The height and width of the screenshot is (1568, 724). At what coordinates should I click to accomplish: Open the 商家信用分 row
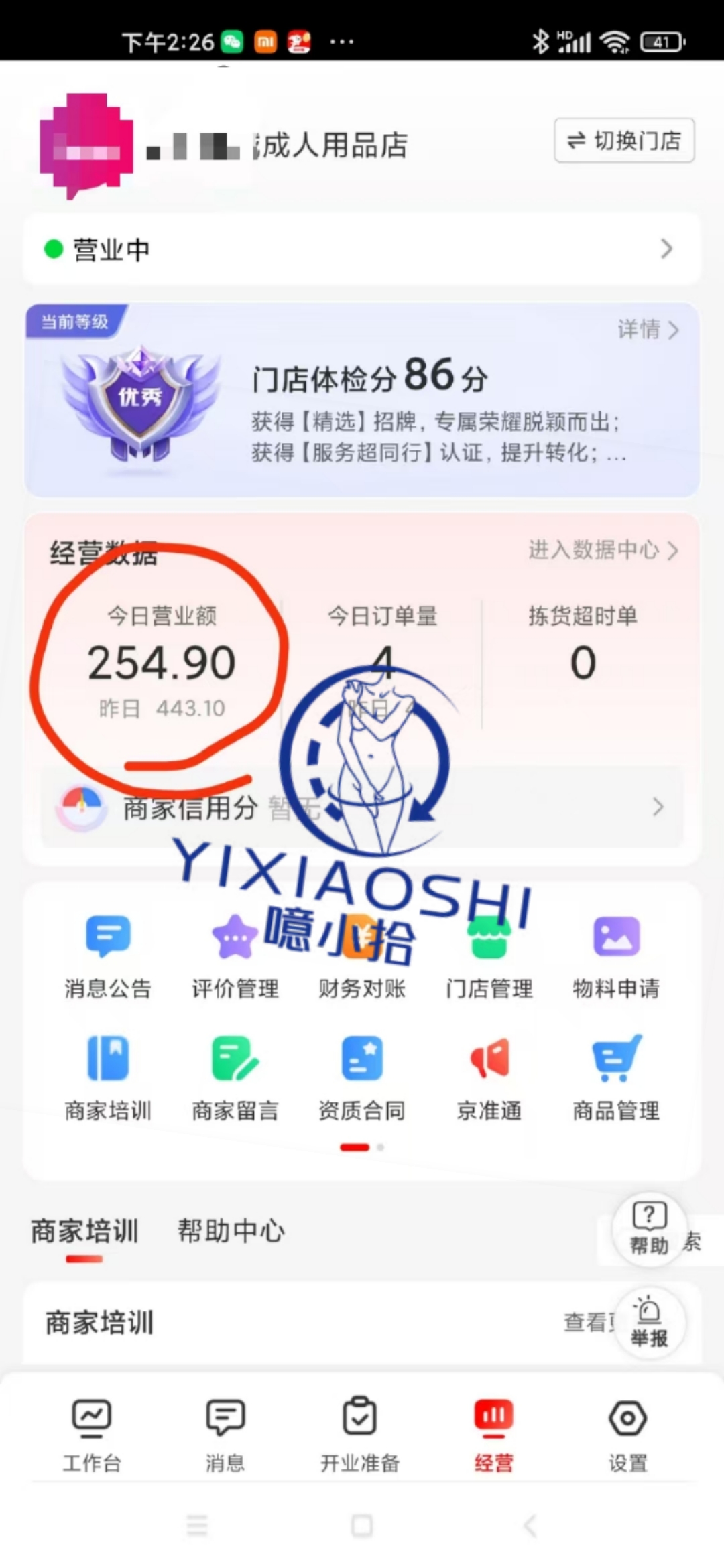(x=362, y=807)
